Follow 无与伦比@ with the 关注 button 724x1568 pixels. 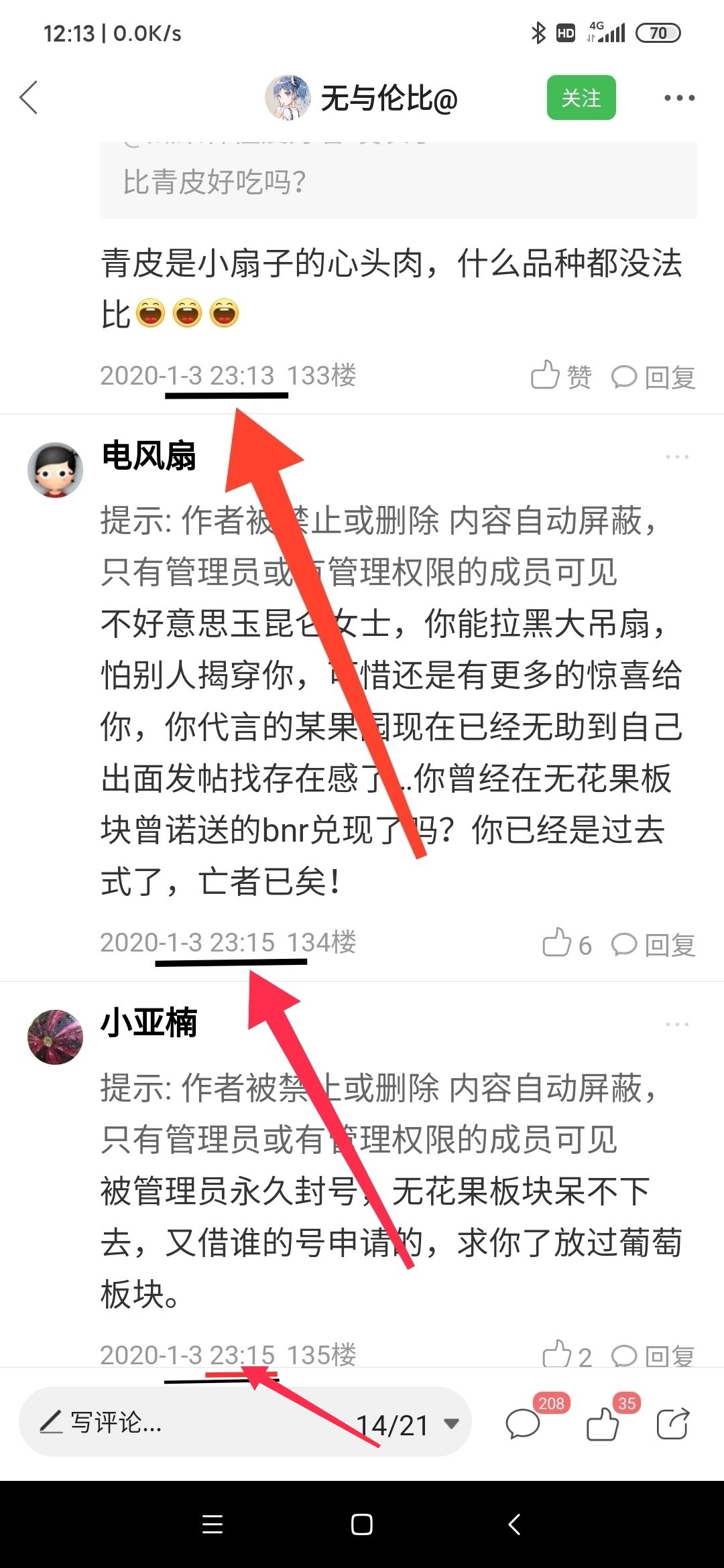click(x=581, y=98)
